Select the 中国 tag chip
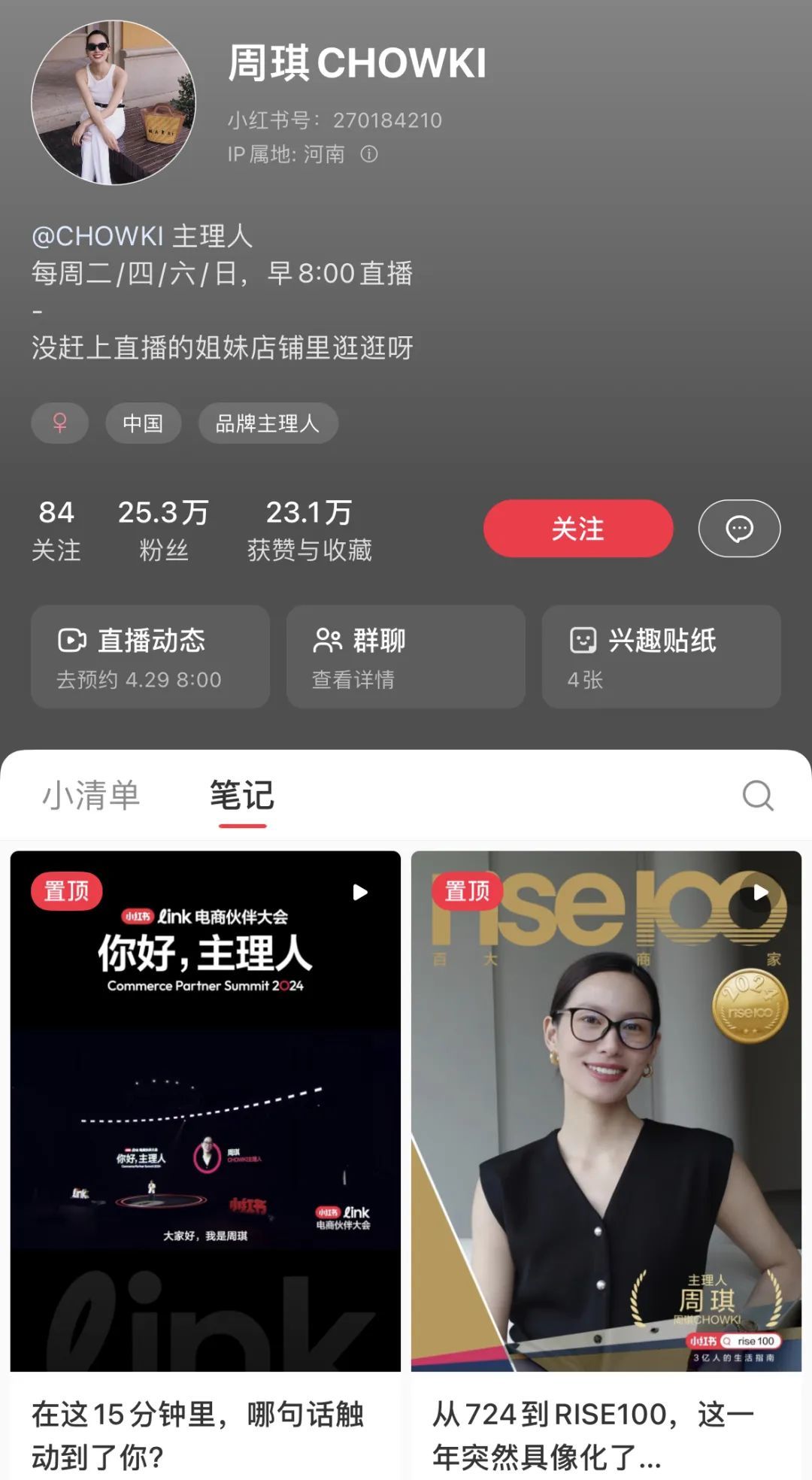Screen dimensions: 812x1480 point(144,423)
